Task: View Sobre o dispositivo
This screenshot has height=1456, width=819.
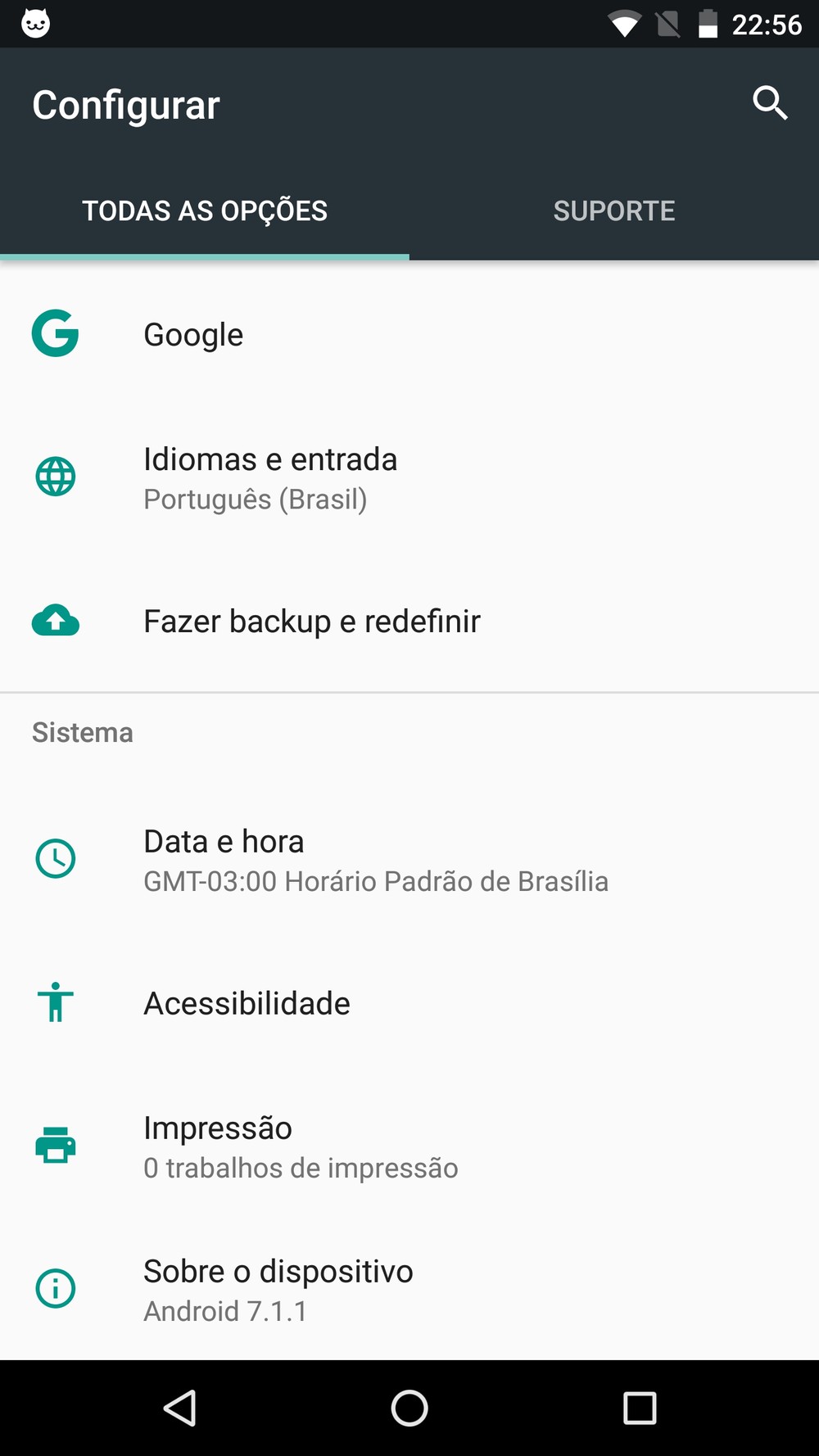Action: point(409,1289)
